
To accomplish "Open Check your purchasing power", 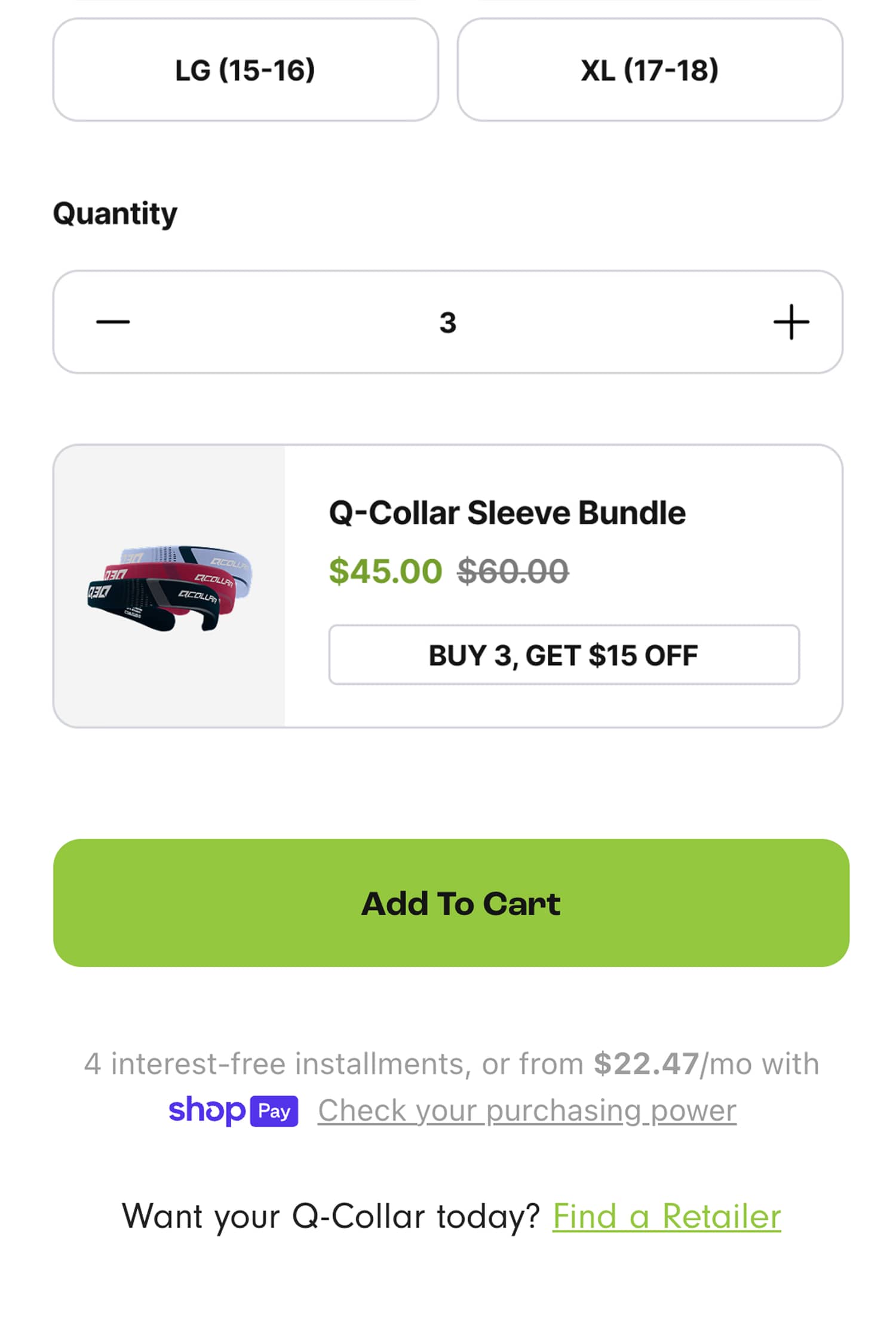I will [x=527, y=1110].
